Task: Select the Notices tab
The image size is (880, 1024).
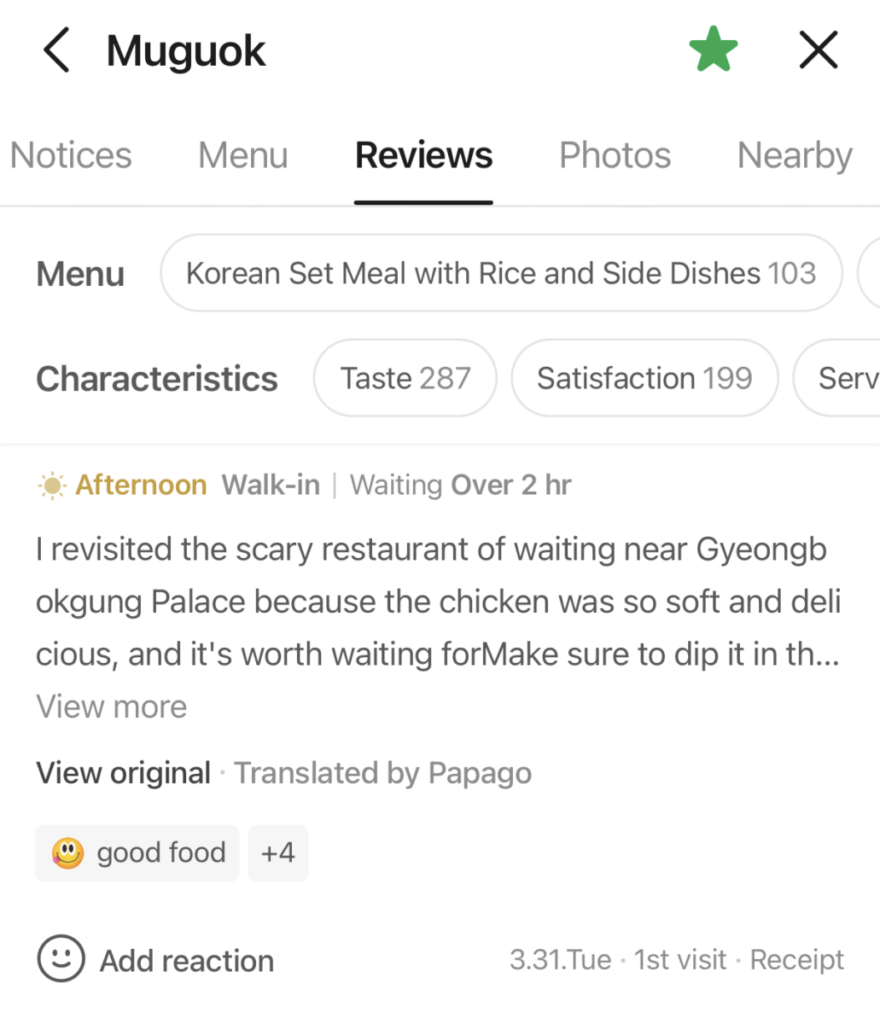Action: pyautogui.click(x=70, y=155)
